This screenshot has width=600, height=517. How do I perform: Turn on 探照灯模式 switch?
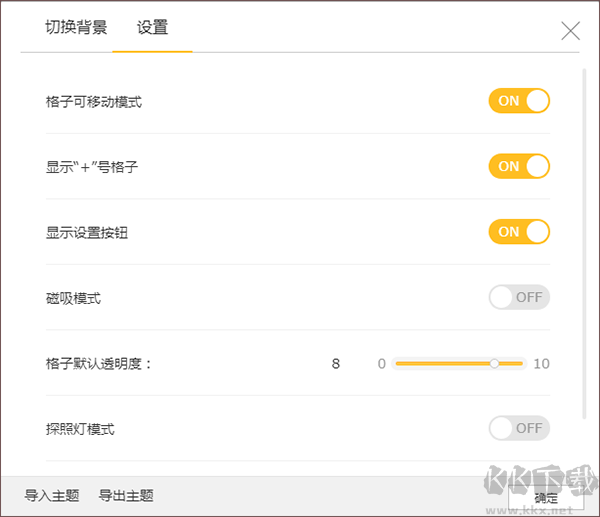click(x=519, y=428)
